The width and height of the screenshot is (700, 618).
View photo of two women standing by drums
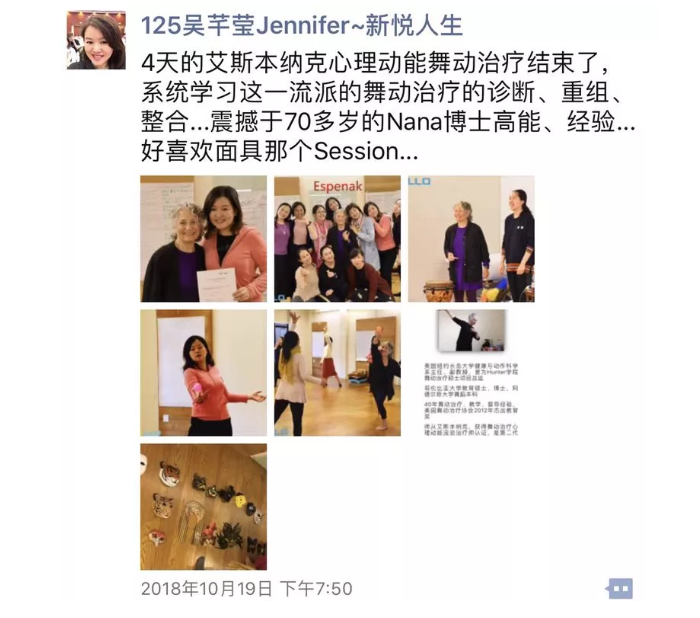pos(471,239)
